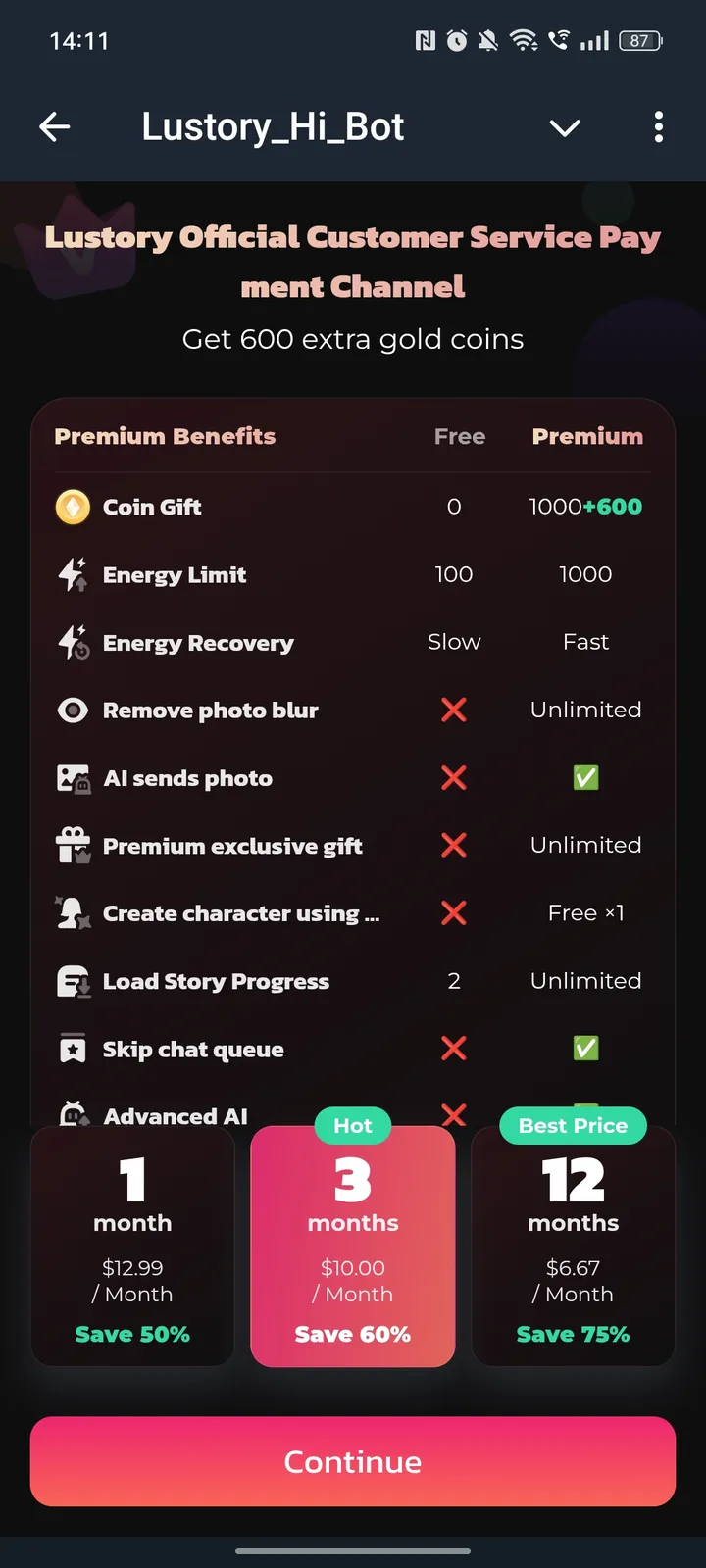Click the back arrow to leave the chat

(x=55, y=127)
